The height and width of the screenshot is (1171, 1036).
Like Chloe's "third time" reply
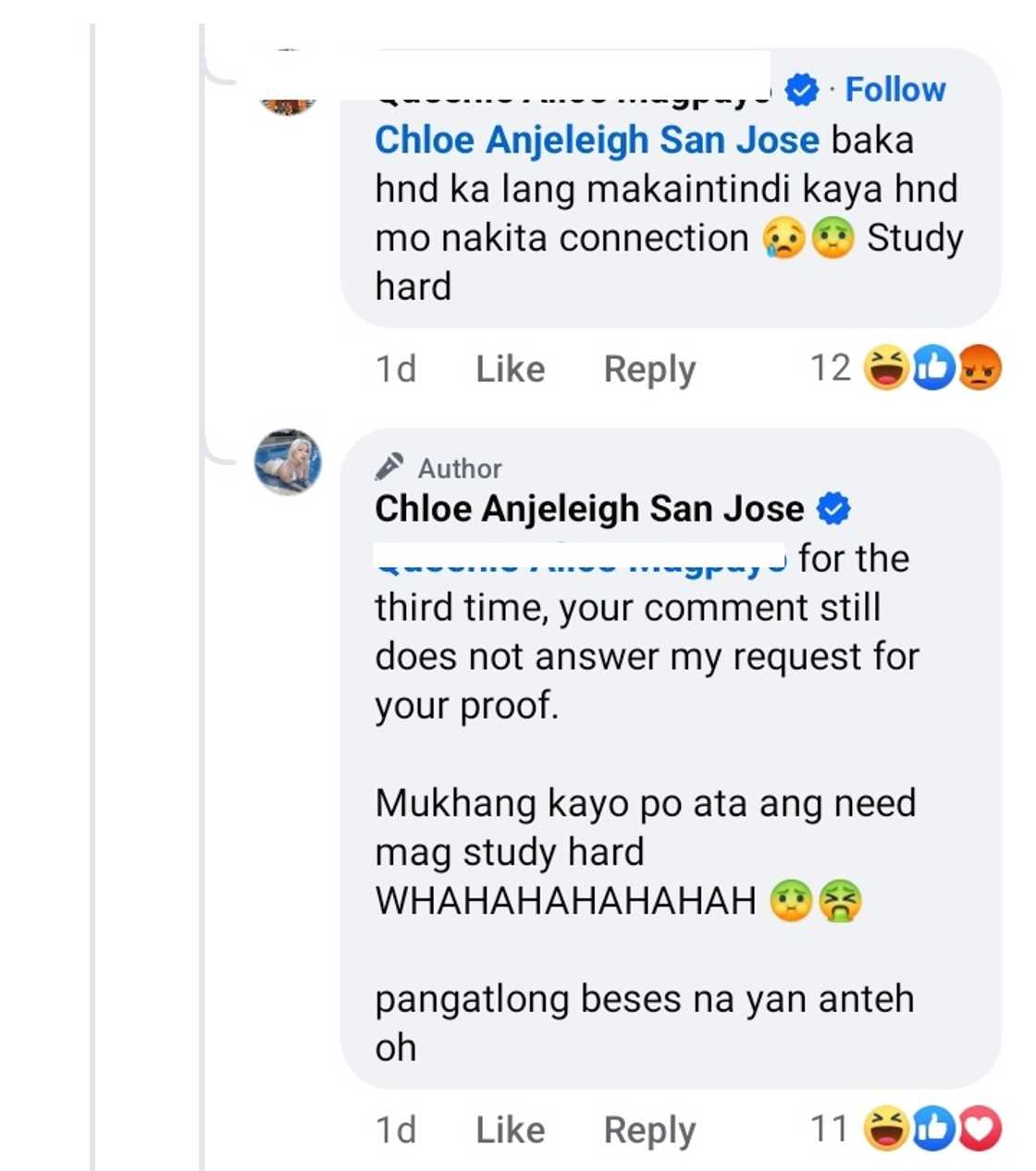pyautogui.click(x=510, y=1129)
